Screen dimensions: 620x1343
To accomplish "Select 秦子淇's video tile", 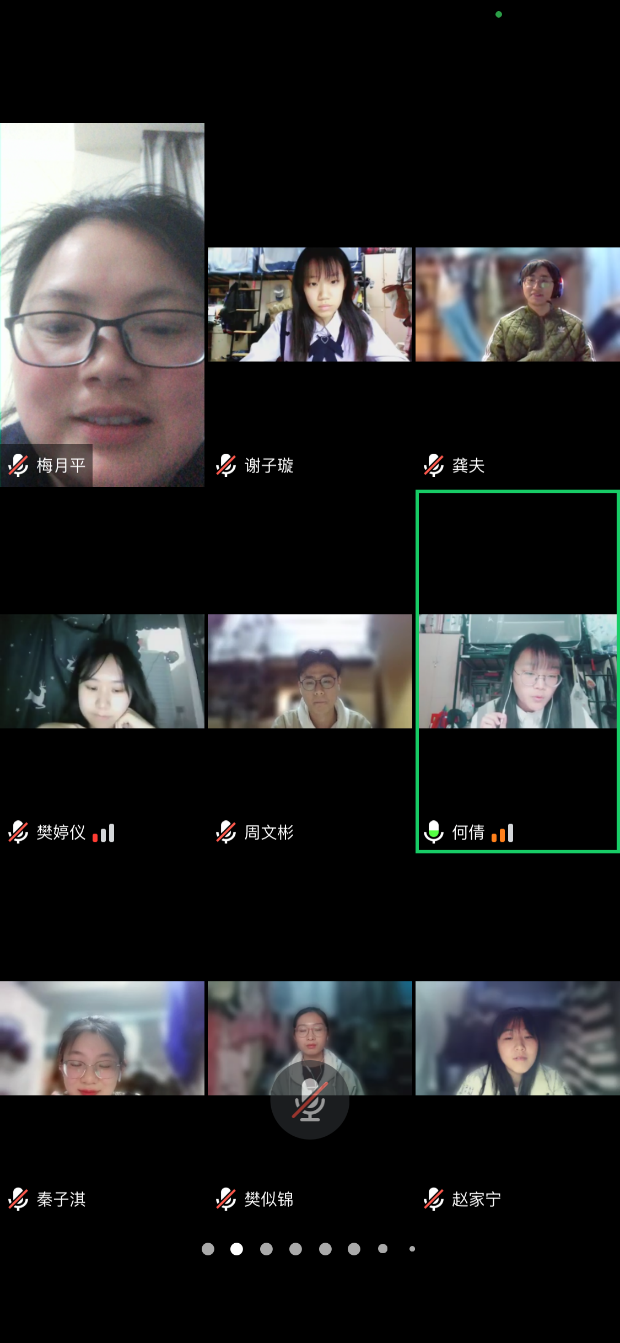I will 102,1037.
